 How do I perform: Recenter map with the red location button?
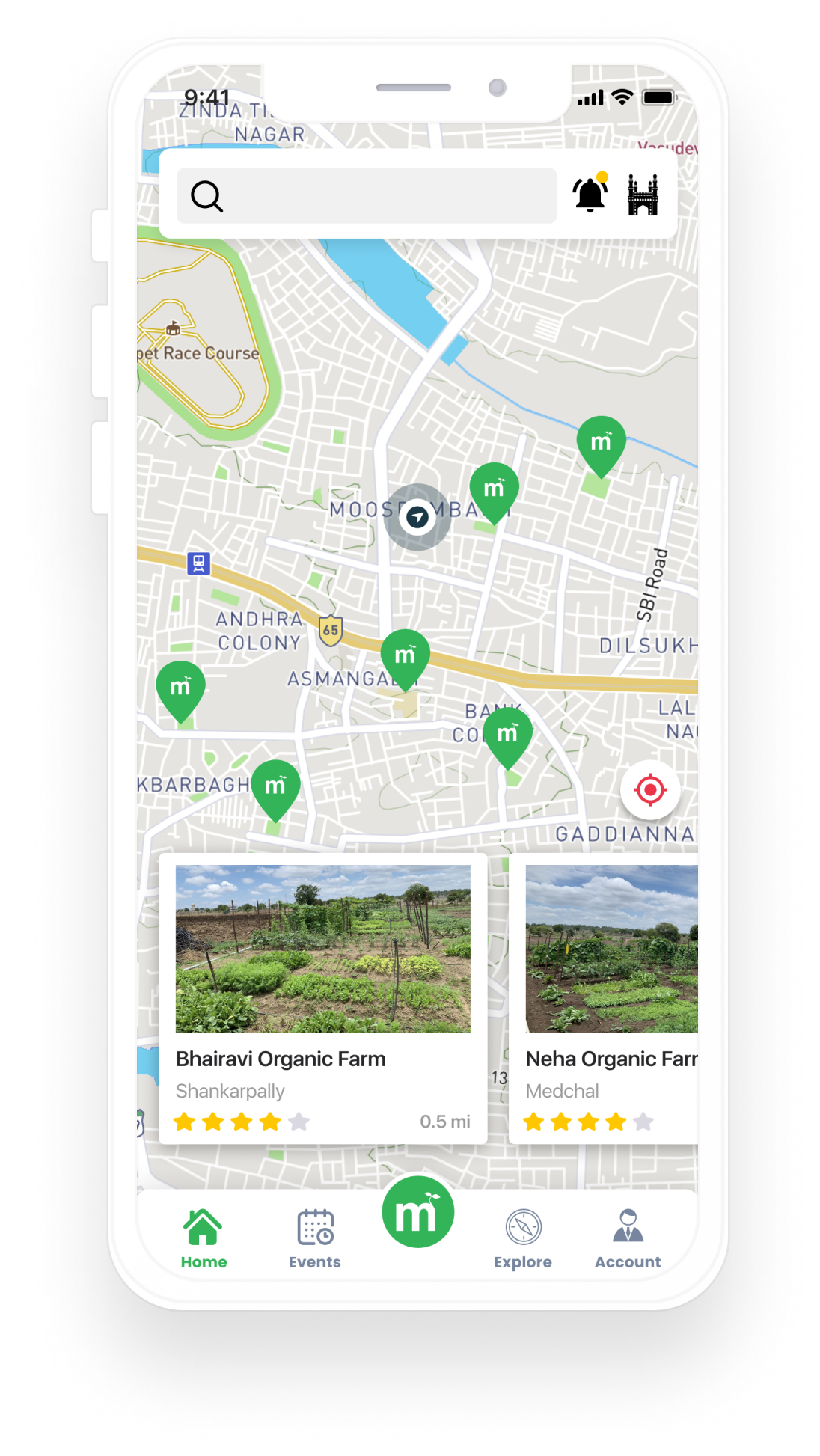[649, 789]
